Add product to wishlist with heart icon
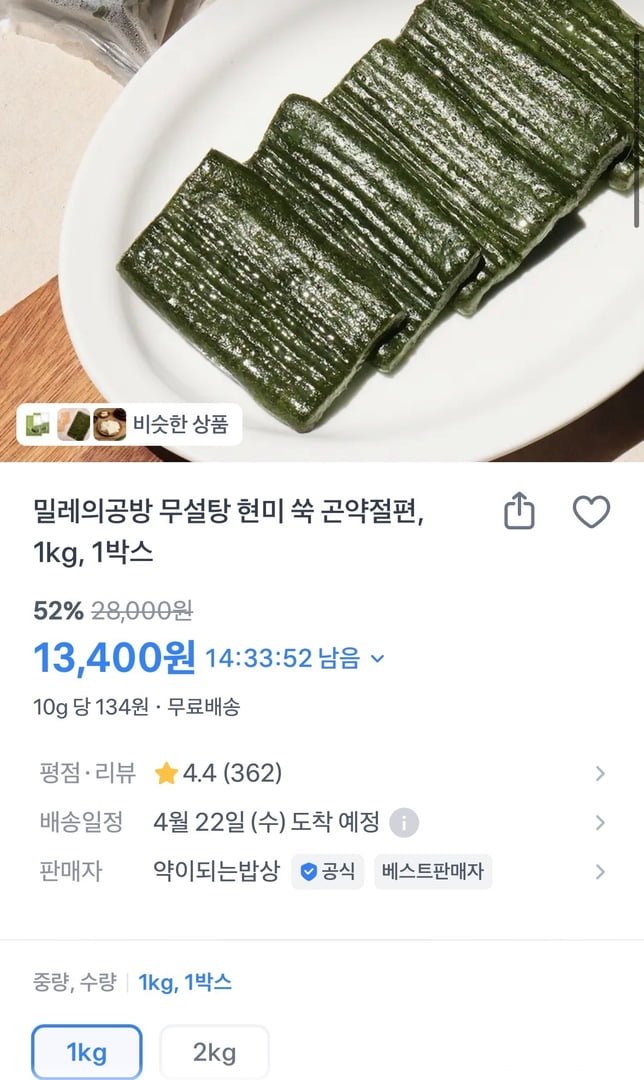The image size is (644, 1080). (x=591, y=513)
